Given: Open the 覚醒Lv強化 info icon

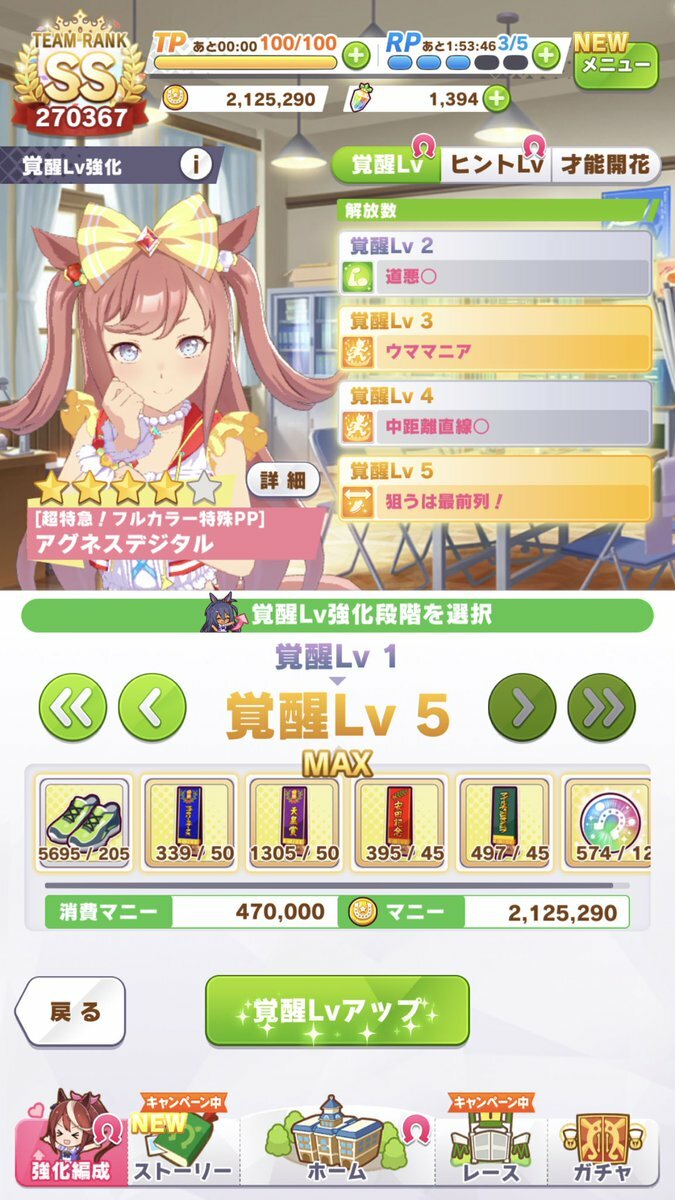Looking at the screenshot, I should [196, 165].
